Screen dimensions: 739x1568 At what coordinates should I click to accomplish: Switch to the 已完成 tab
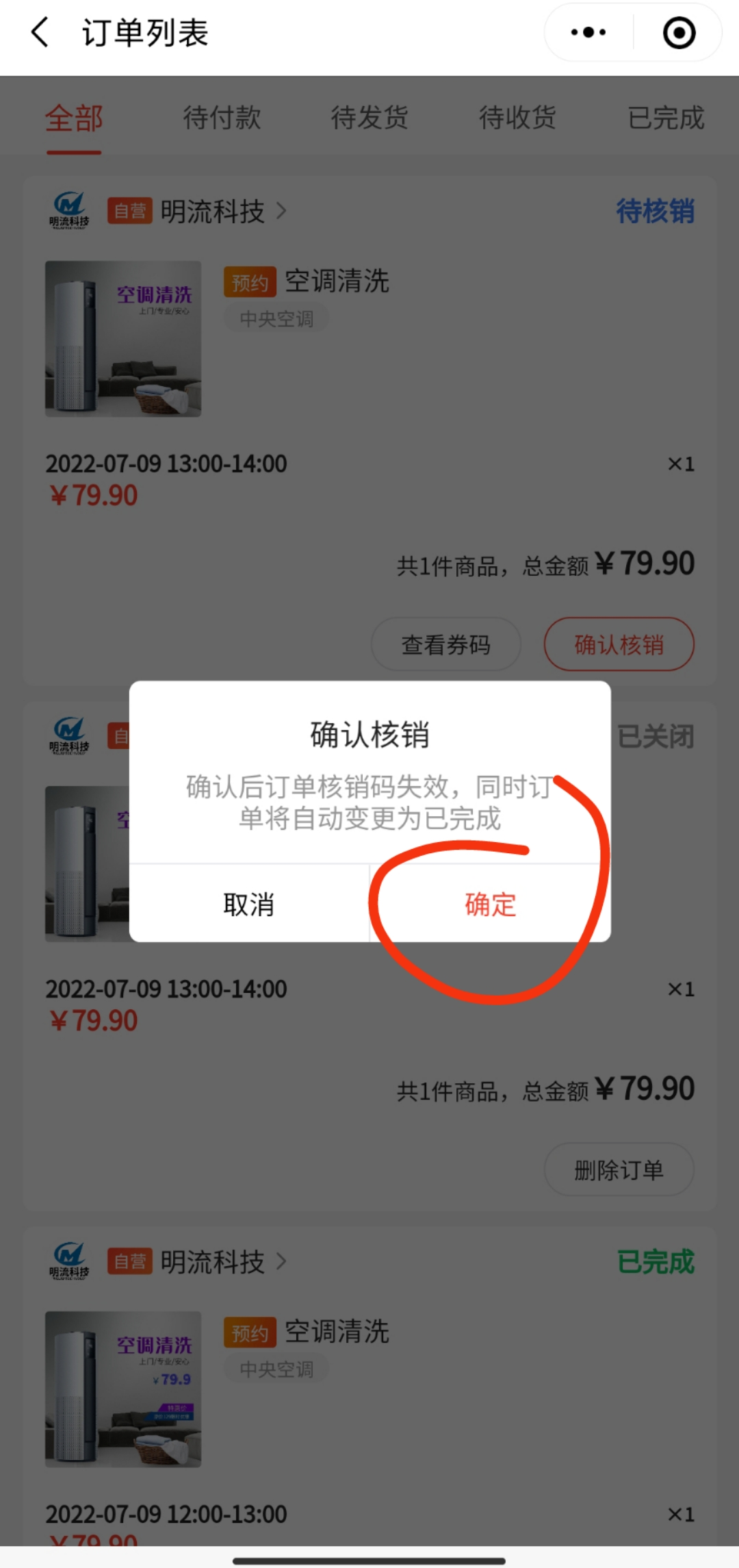[x=665, y=118]
